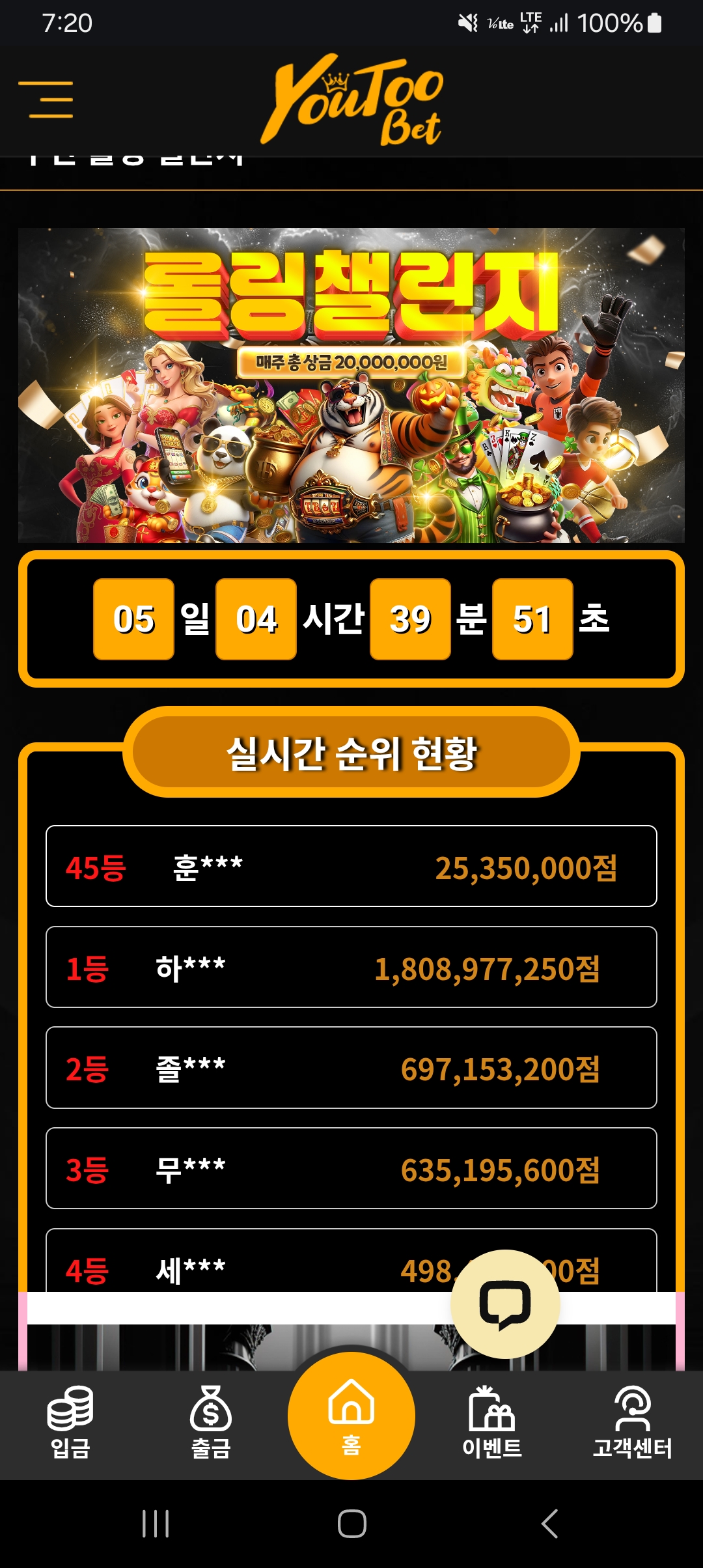Open the hamburger drawer menu
The image size is (703, 1568).
pos(46,100)
